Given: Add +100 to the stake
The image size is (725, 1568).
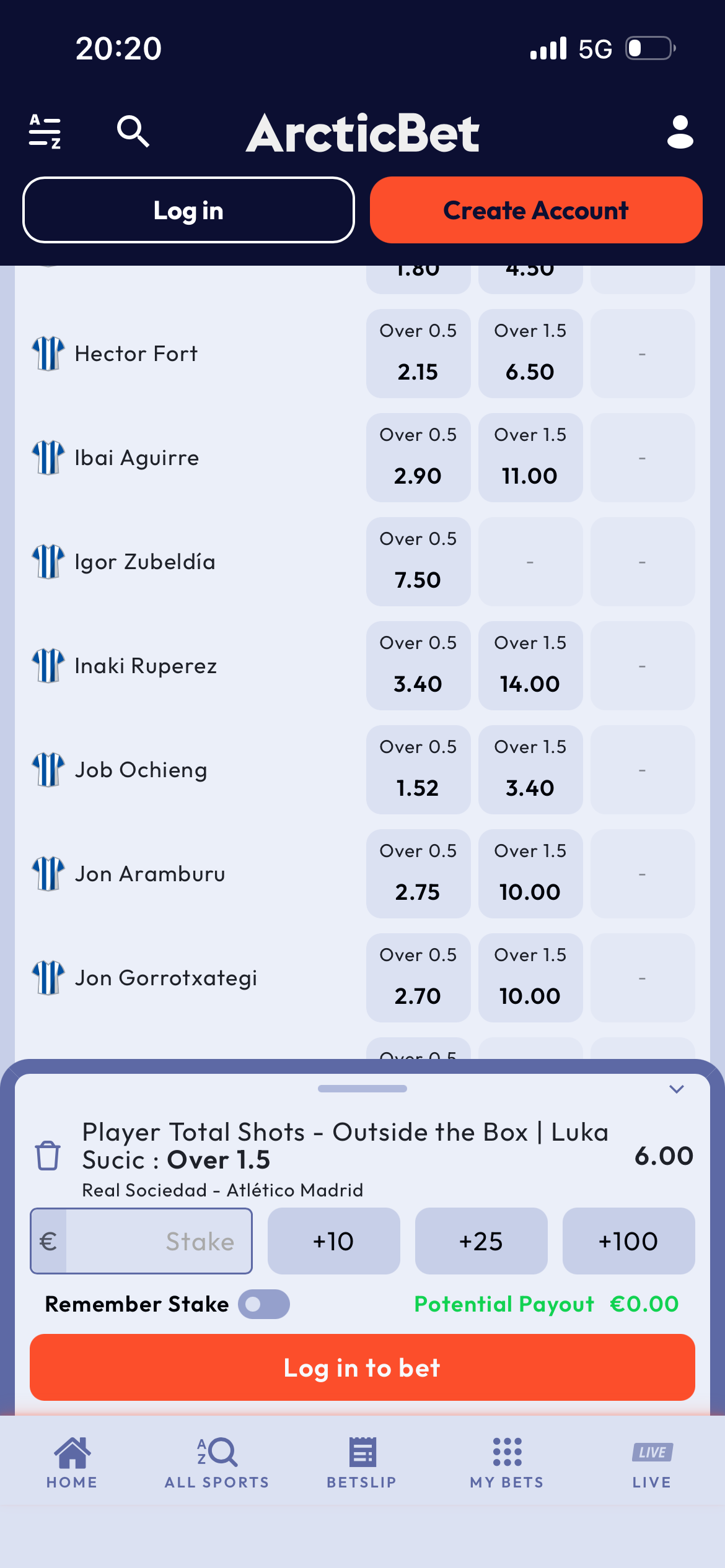Looking at the screenshot, I should (x=628, y=1241).
